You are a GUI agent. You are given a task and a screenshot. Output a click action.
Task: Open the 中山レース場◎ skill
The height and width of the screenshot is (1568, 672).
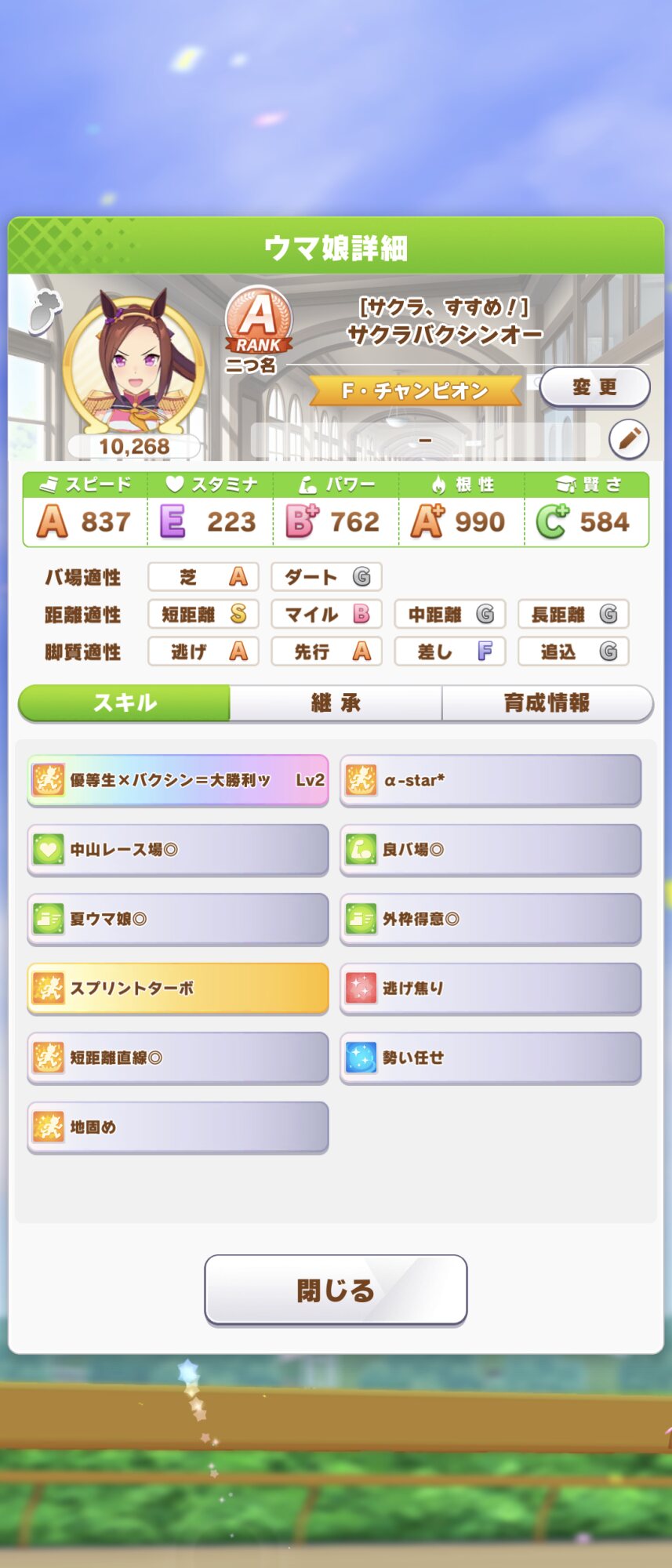click(x=178, y=849)
